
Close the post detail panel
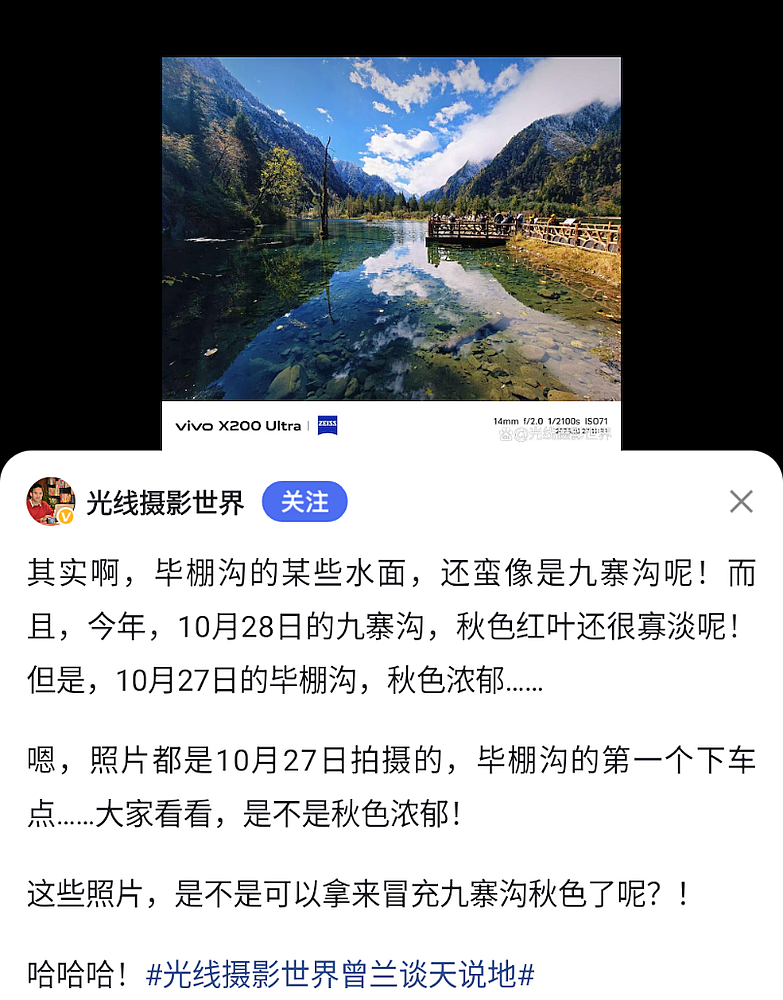[741, 501]
